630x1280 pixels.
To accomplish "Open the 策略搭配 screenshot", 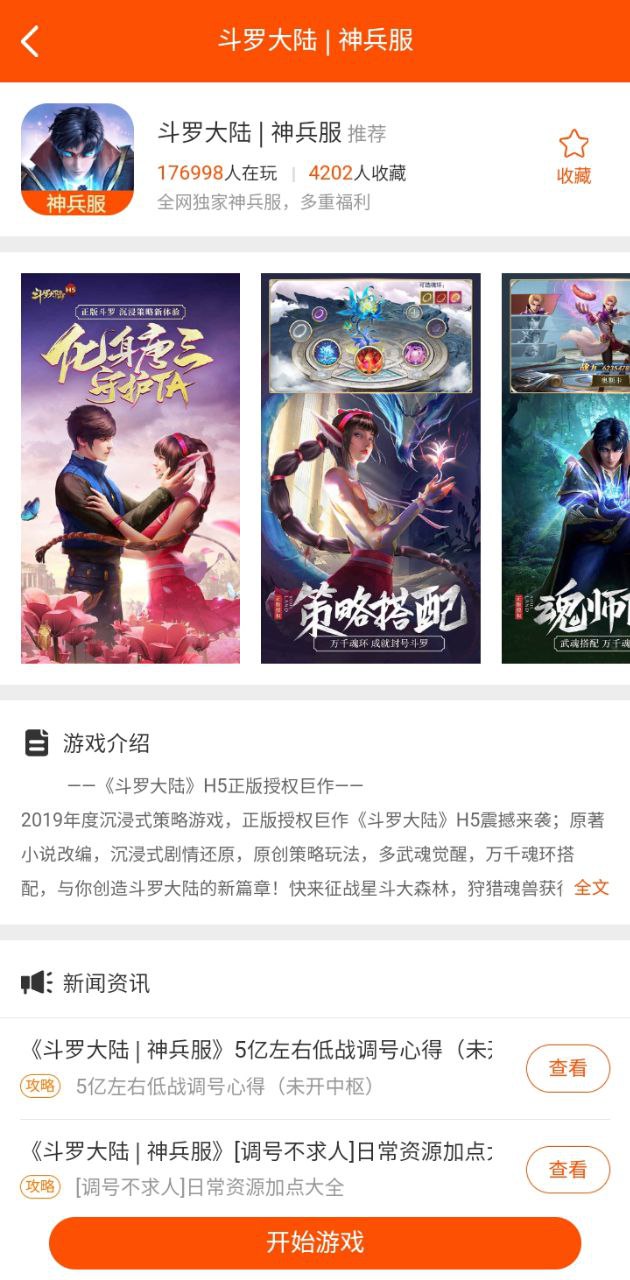I will [370, 468].
